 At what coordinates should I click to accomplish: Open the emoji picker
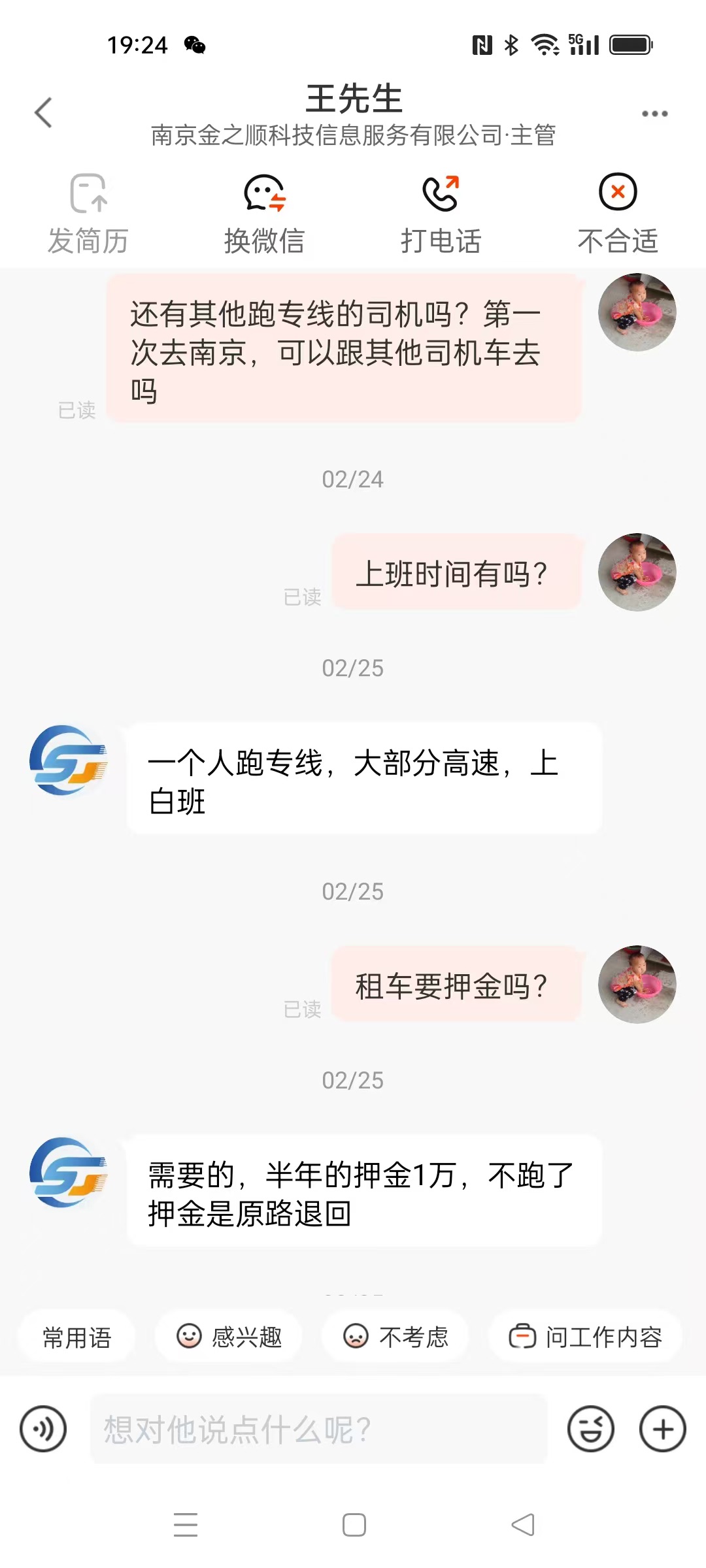pyautogui.click(x=590, y=1429)
